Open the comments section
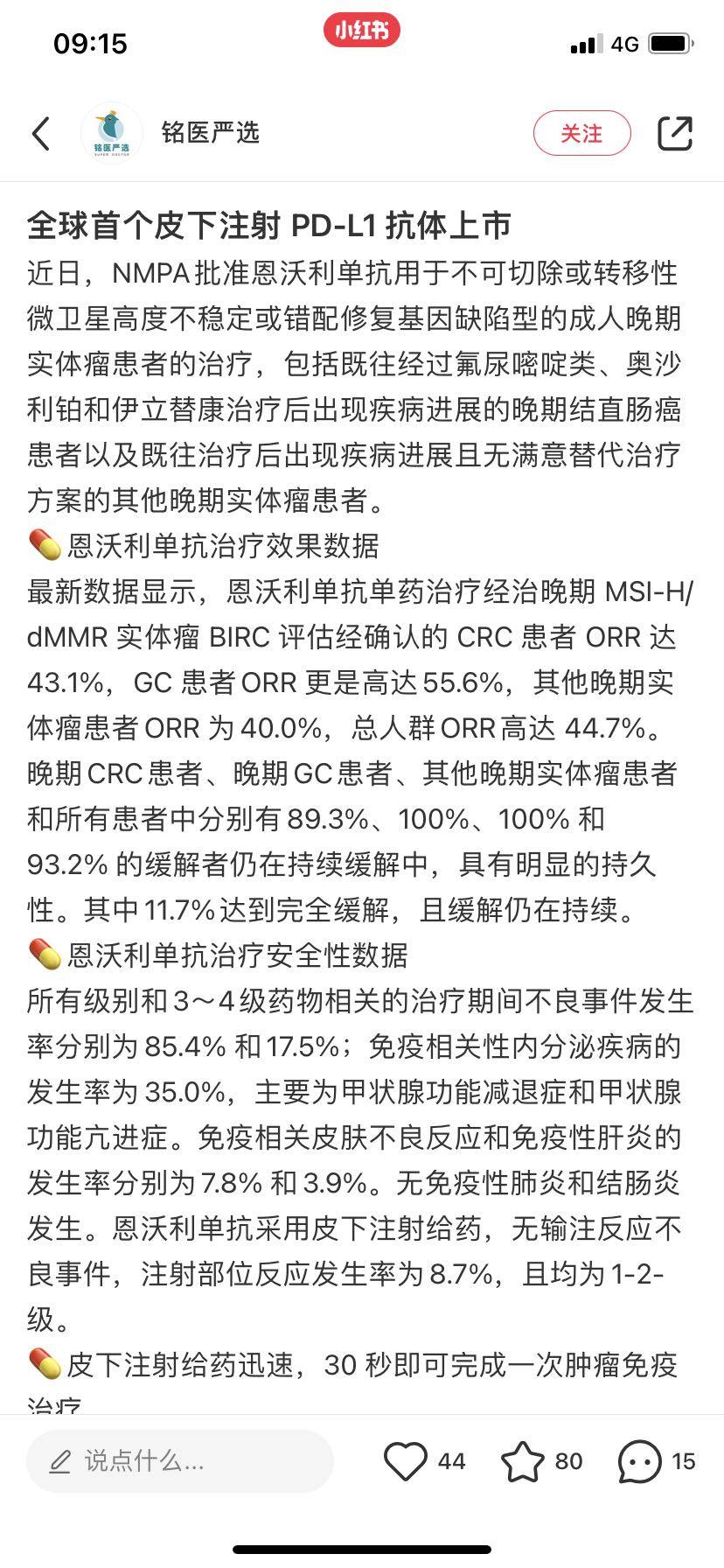This screenshot has height=1568, width=724. [639, 1460]
